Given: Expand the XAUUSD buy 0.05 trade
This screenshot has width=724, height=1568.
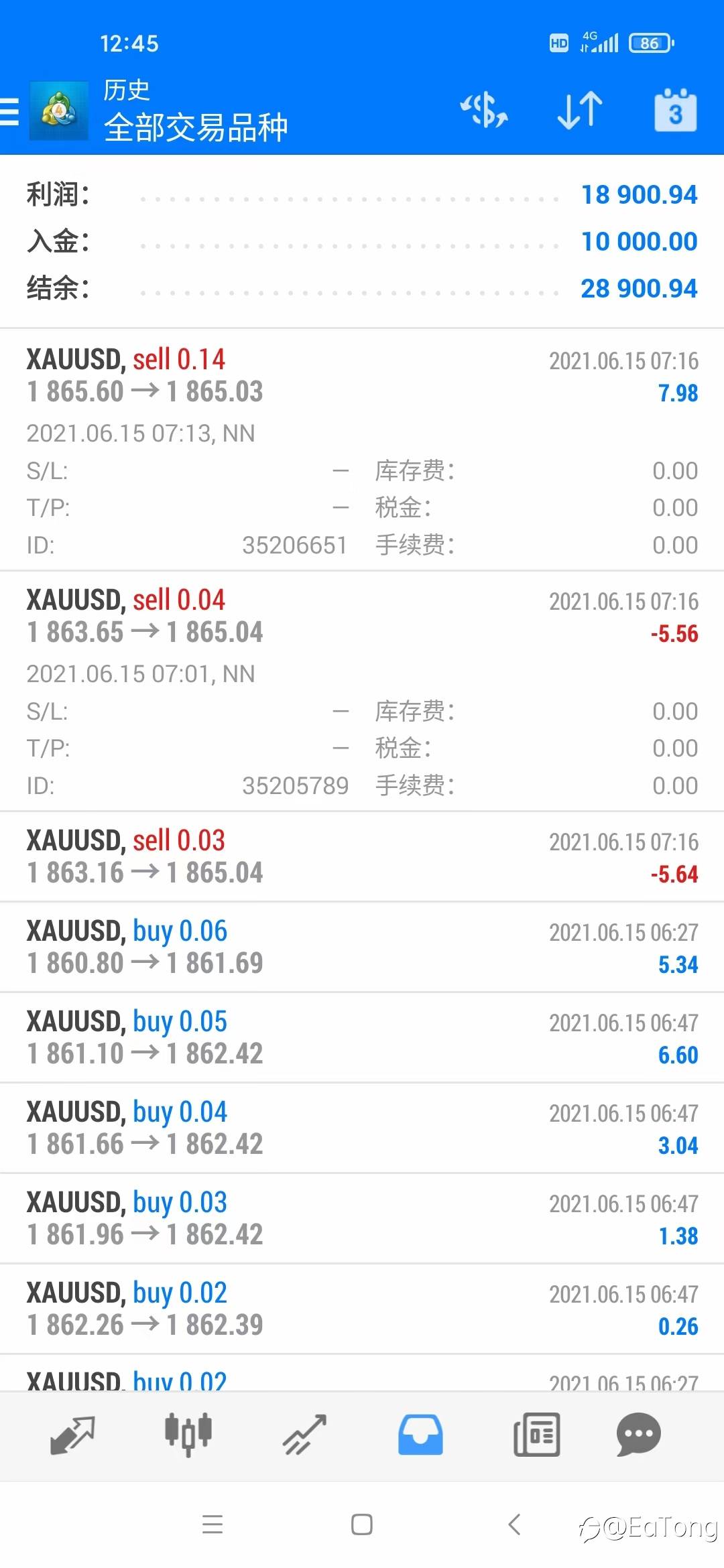Looking at the screenshot, I should (x=362, y=1037).
